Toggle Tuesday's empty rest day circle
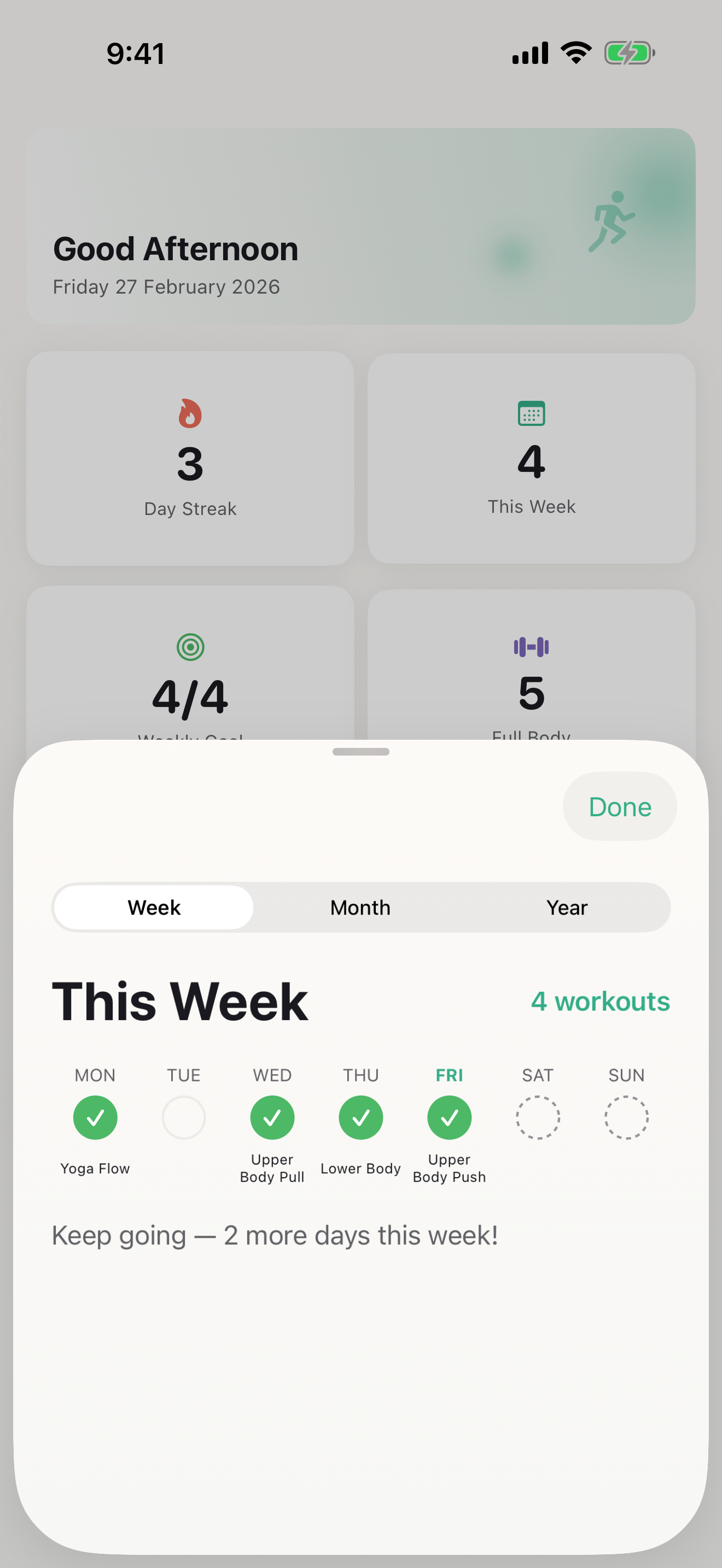 pos(184,1116)
